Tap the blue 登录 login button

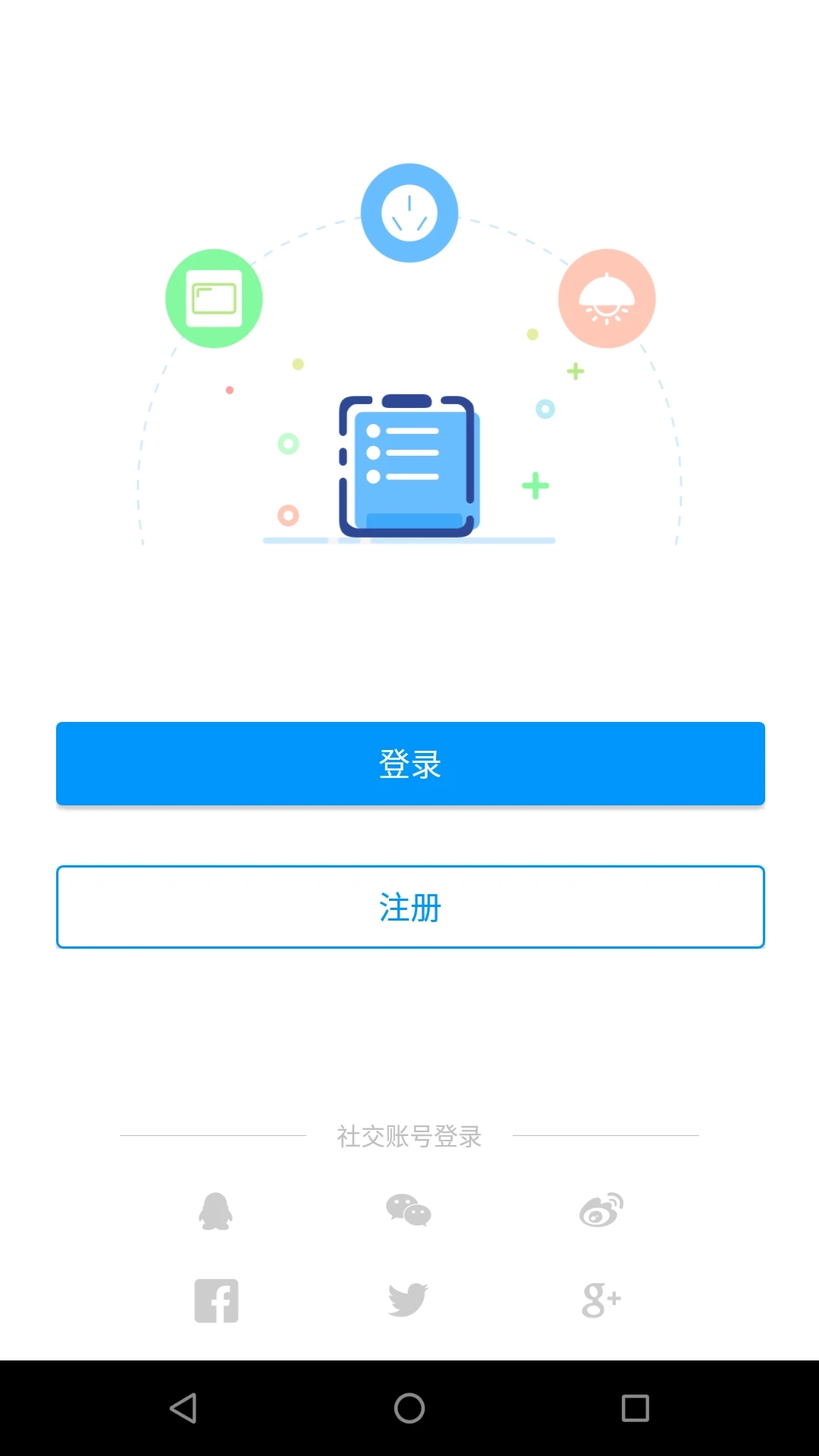(410, 764)
